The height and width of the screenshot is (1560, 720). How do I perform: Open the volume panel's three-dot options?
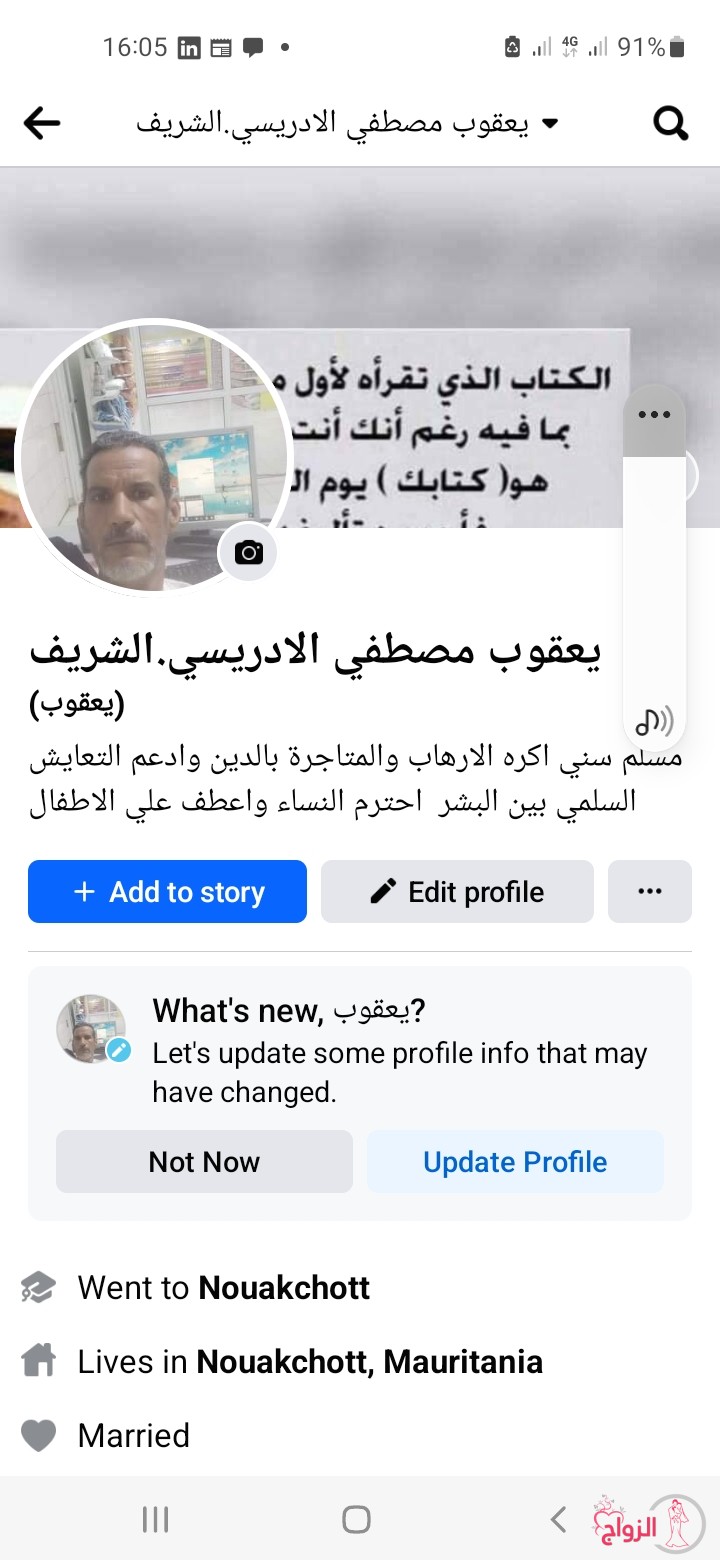[654, 415]
